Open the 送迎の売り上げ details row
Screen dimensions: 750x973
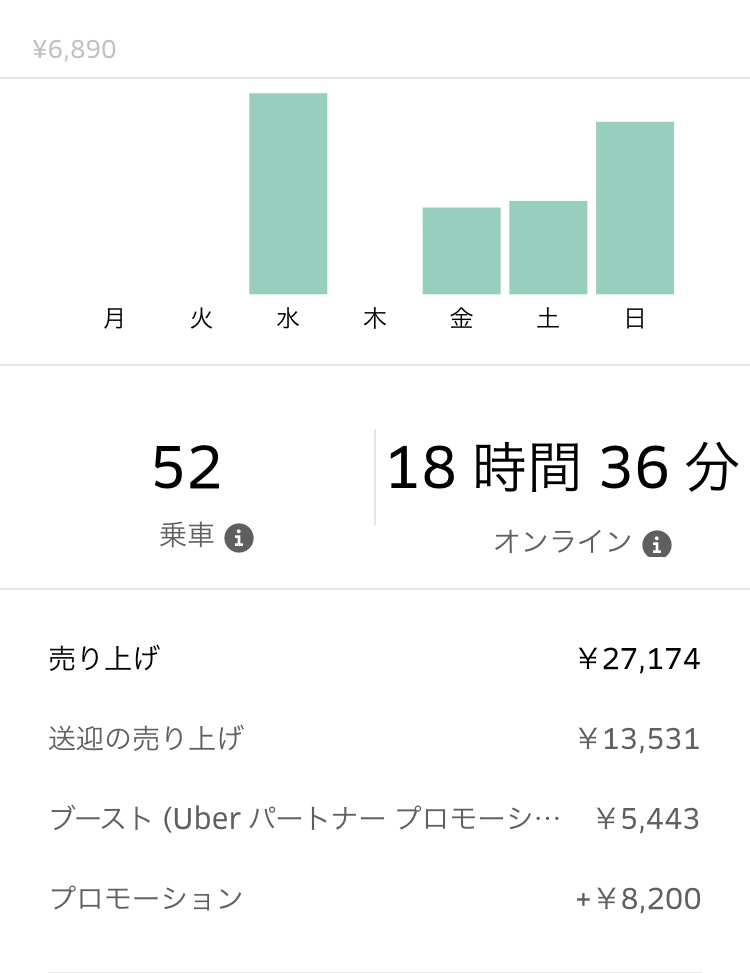click(x=148, y=738)
